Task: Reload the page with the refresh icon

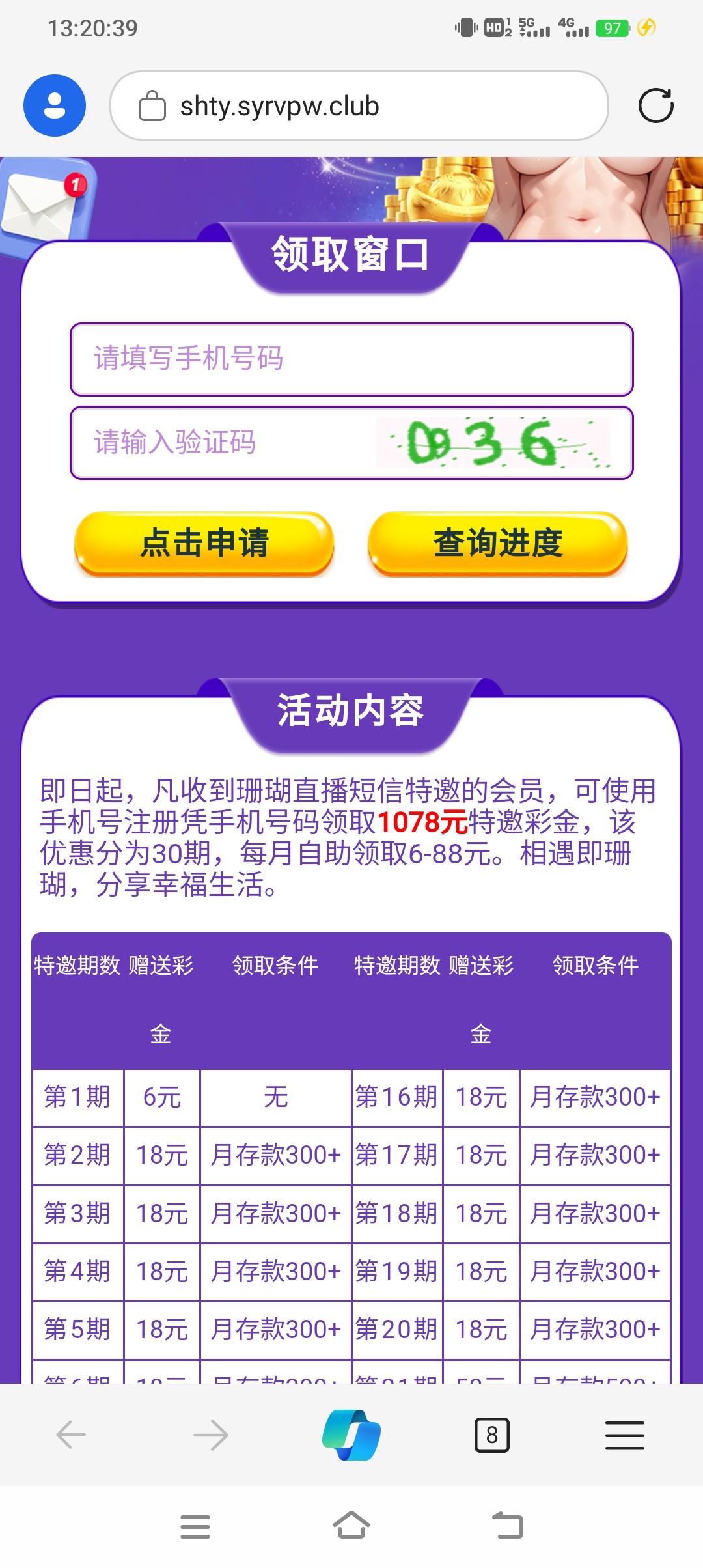Action: pos(655,105)
